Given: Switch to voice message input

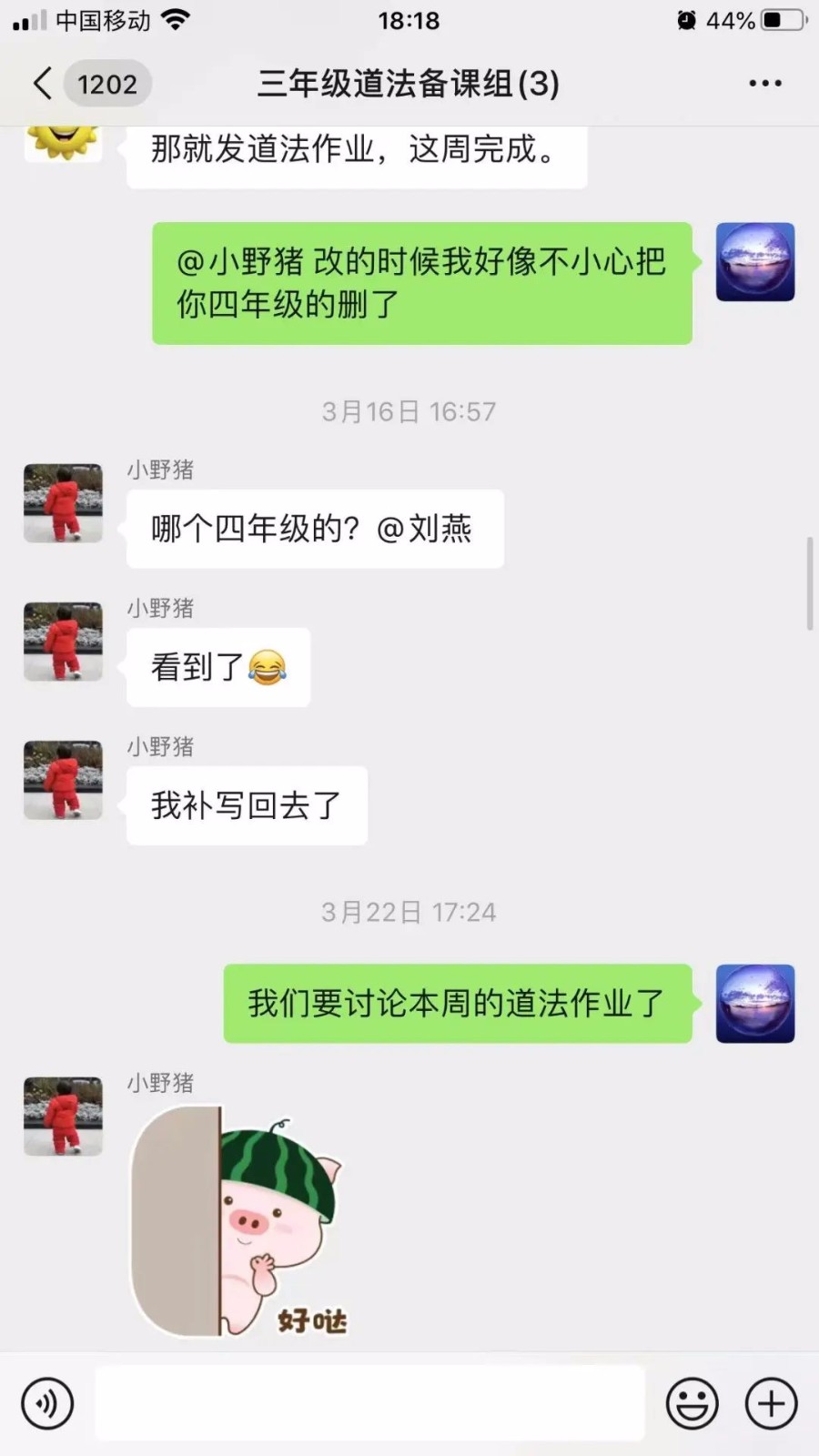Looking at the screenshot, I should click(47, 1403).
